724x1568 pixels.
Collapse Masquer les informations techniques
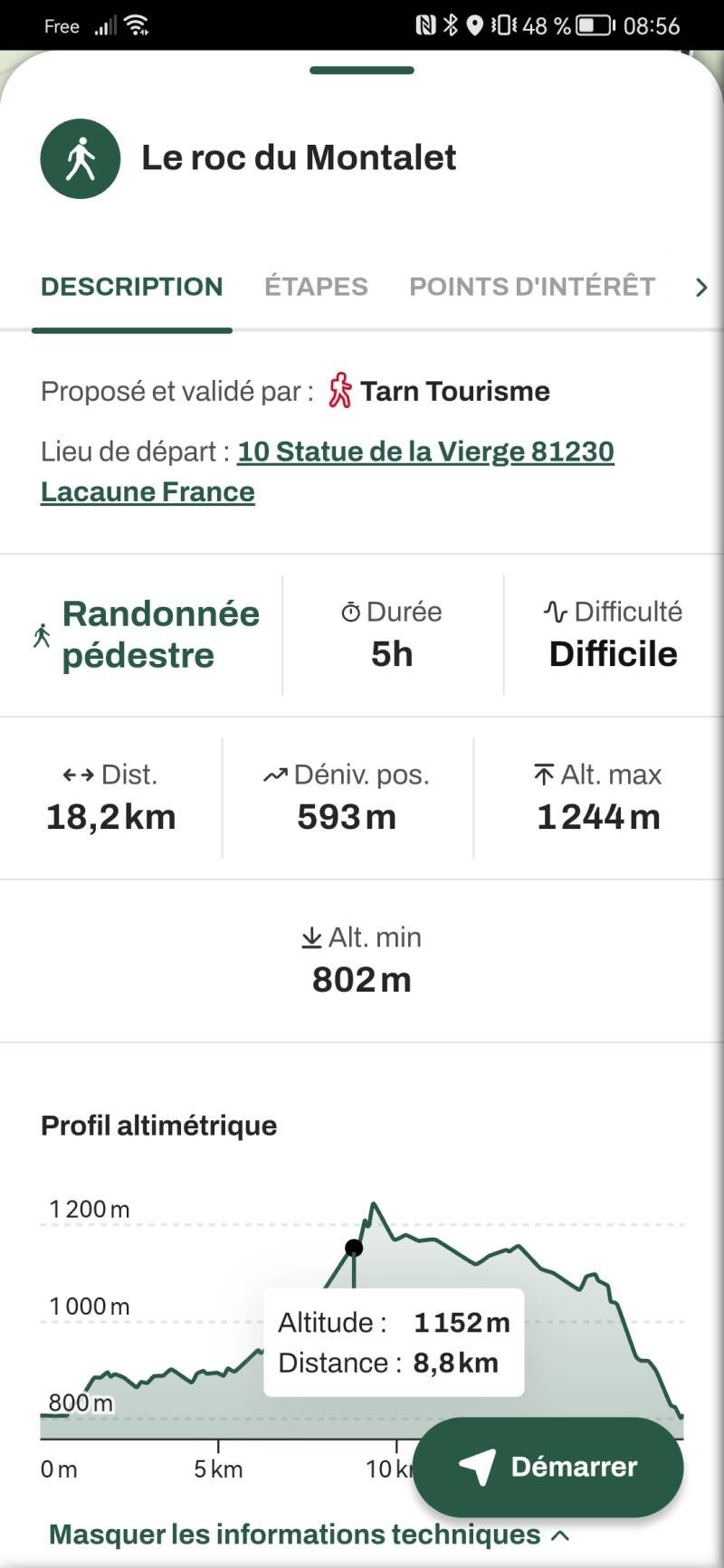pos(310,1535)
